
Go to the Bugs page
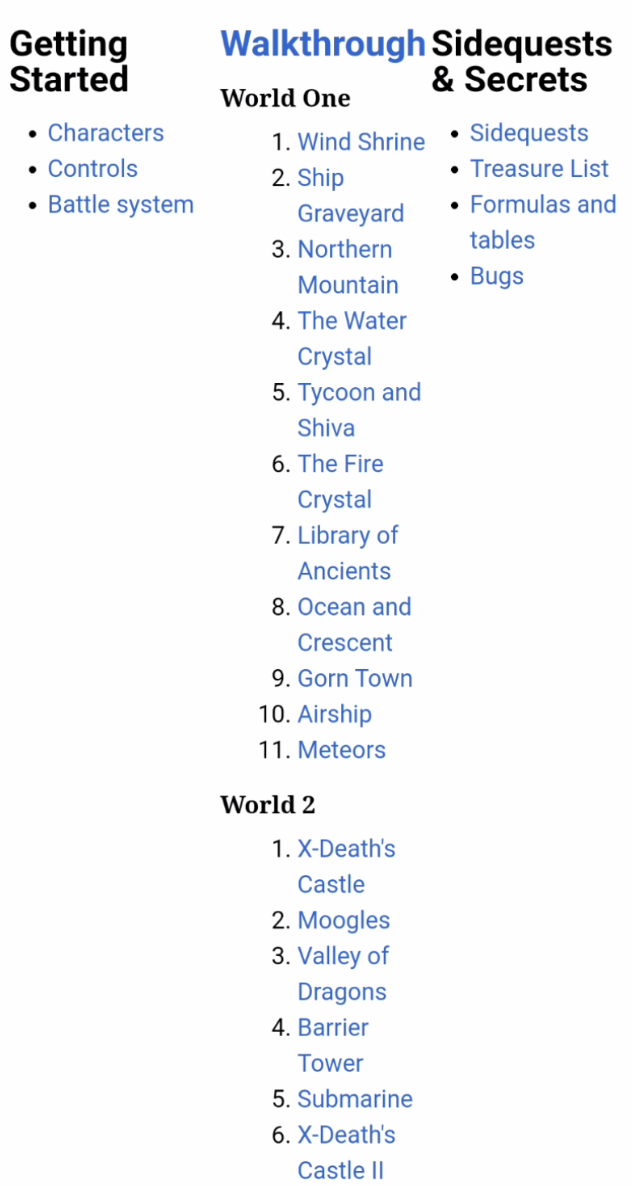(x=496, y=276)
